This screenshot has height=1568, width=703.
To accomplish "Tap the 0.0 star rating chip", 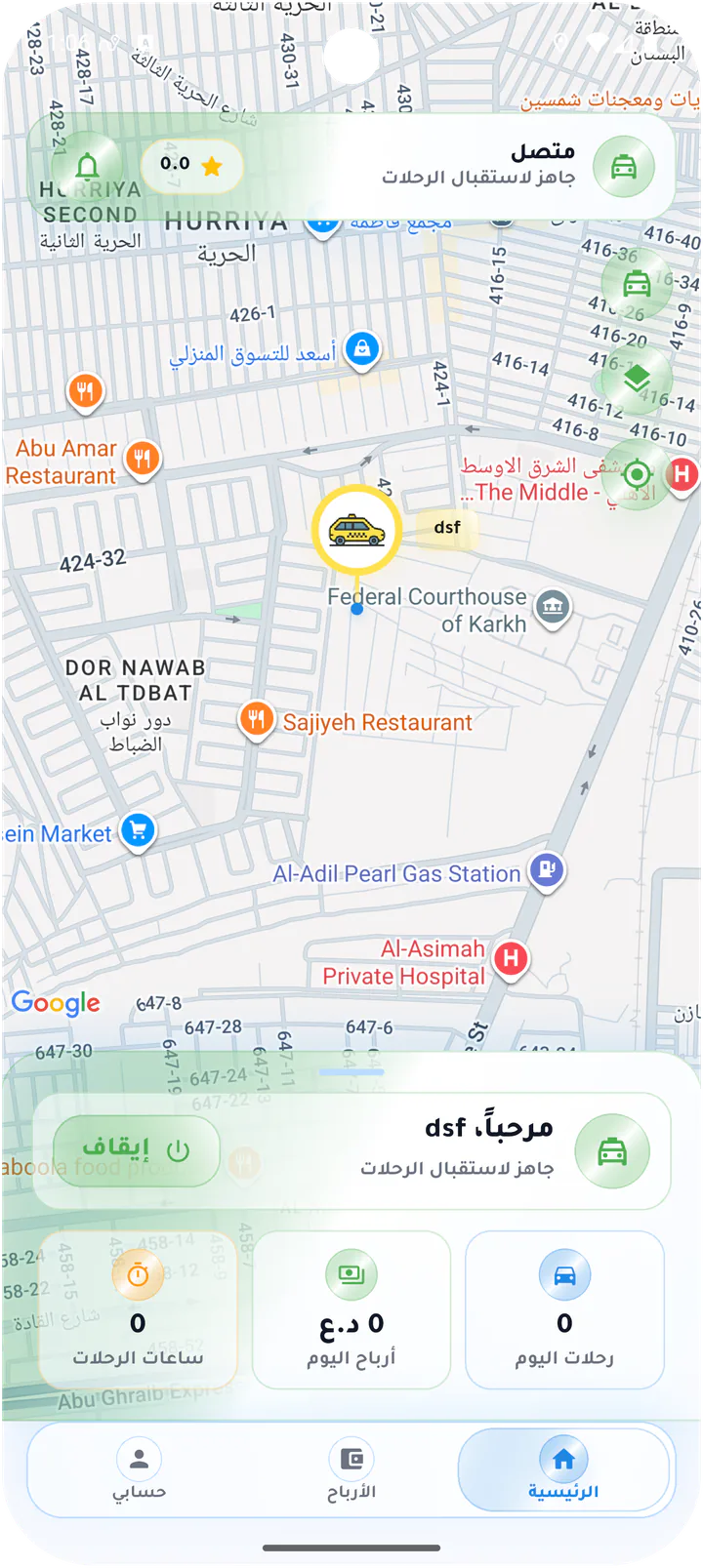I will 191,165.
